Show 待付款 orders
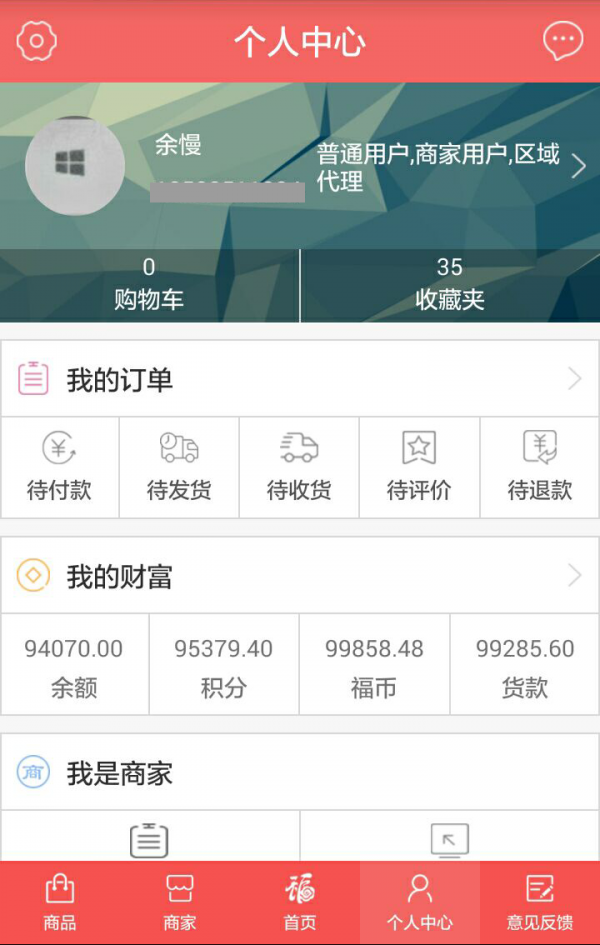 [x=59, y=467]
